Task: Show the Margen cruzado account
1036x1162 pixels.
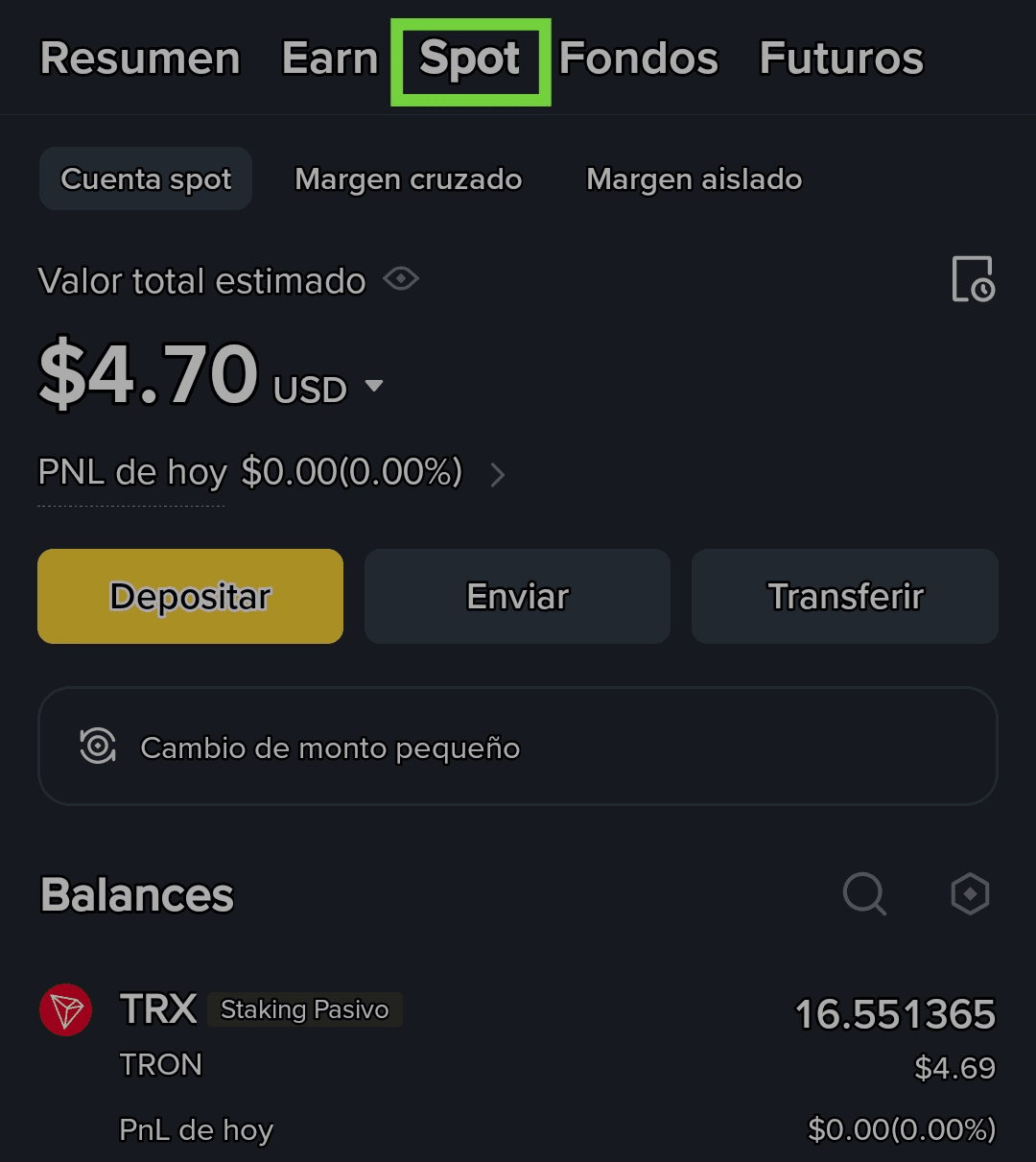Action: 408,179
